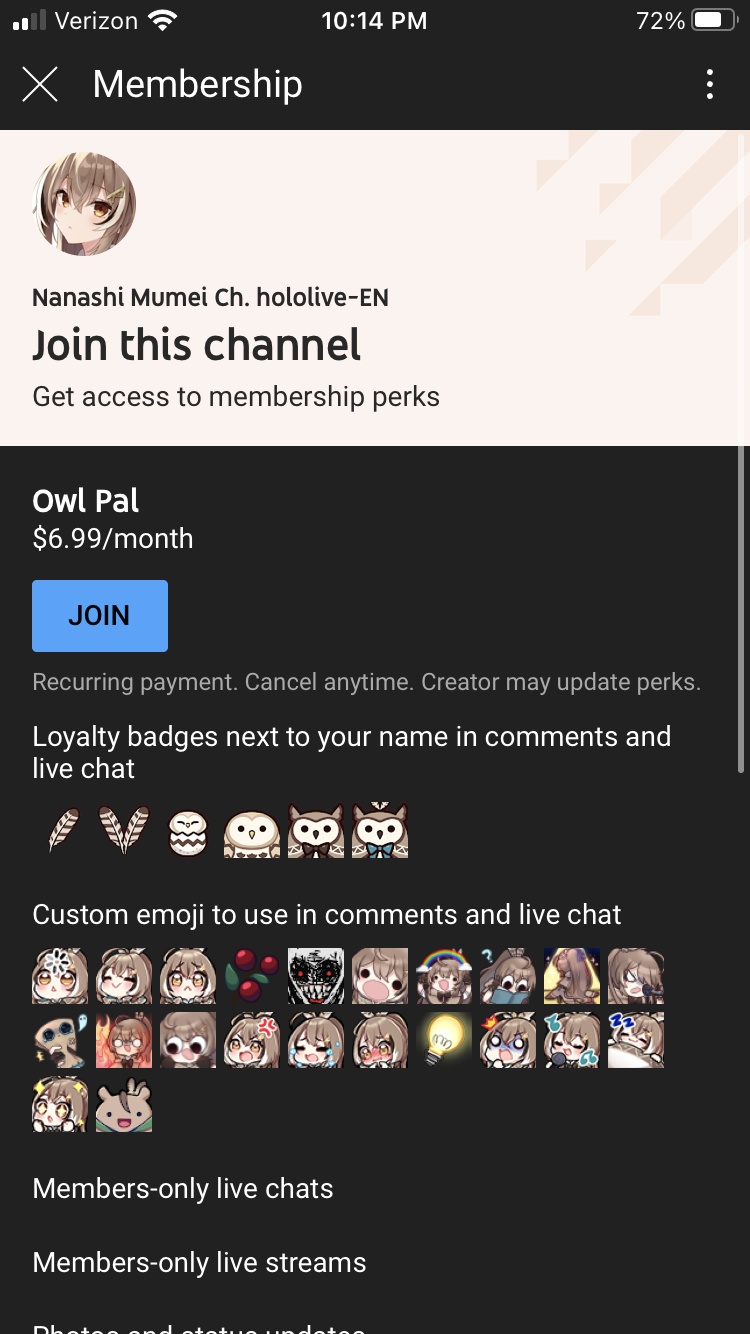750x1334 pixels.
Task: Join the Owl Pal membership
Action: click(100, 616)
